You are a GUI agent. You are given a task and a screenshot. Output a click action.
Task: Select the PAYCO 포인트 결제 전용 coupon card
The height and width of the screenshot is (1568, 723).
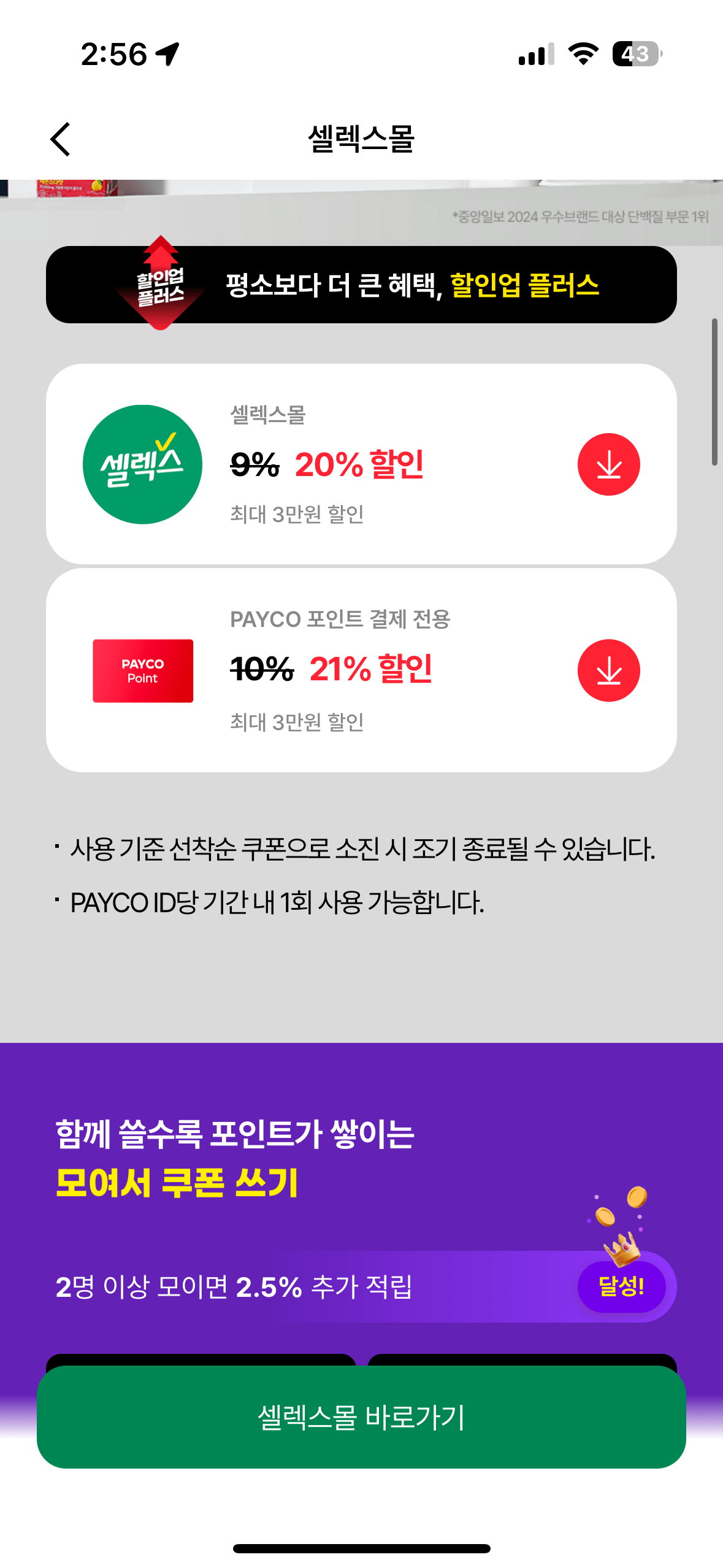(x=361, y=671)
